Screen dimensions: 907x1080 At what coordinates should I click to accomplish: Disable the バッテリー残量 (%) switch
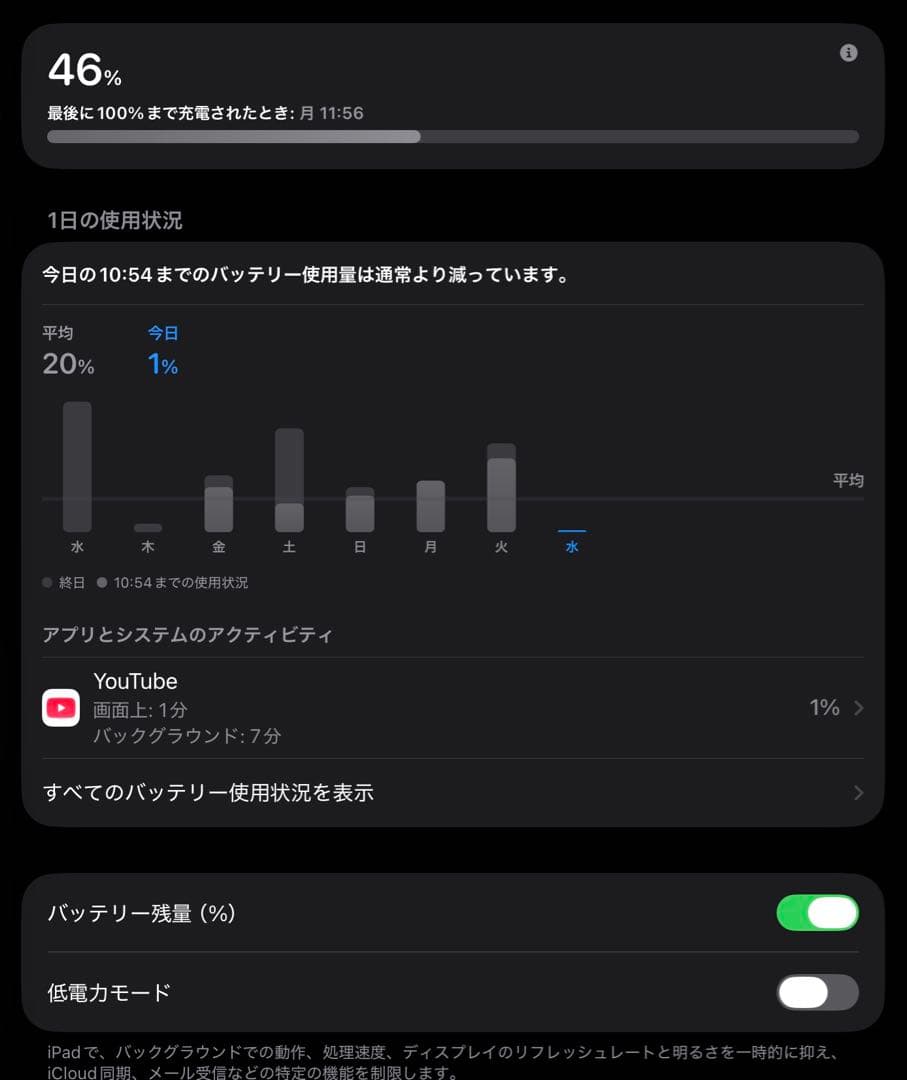point(817,912)
